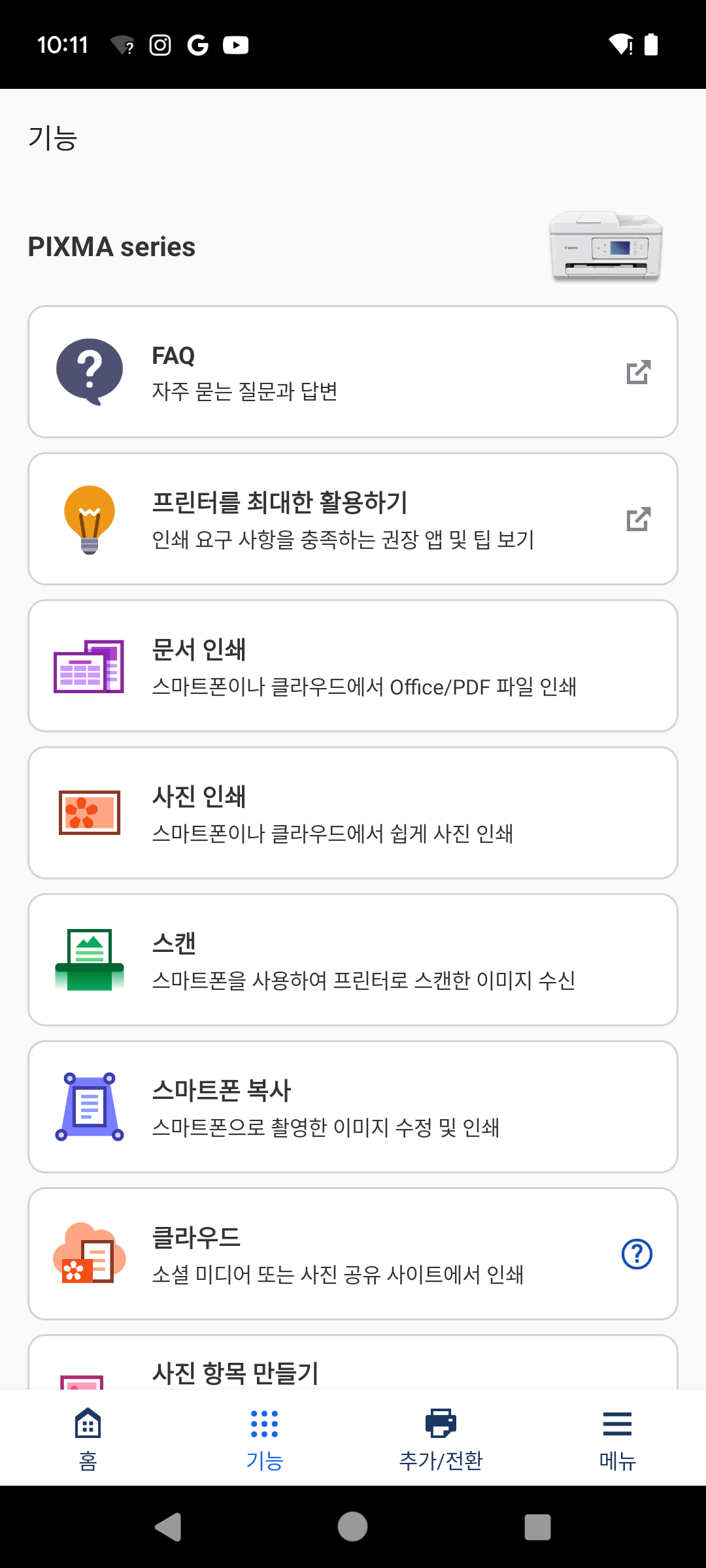The height and width of the screenshot is (1568, 706).
Task: Select 문서 인쇄 to print documents
Action: (x=353, y=666)
